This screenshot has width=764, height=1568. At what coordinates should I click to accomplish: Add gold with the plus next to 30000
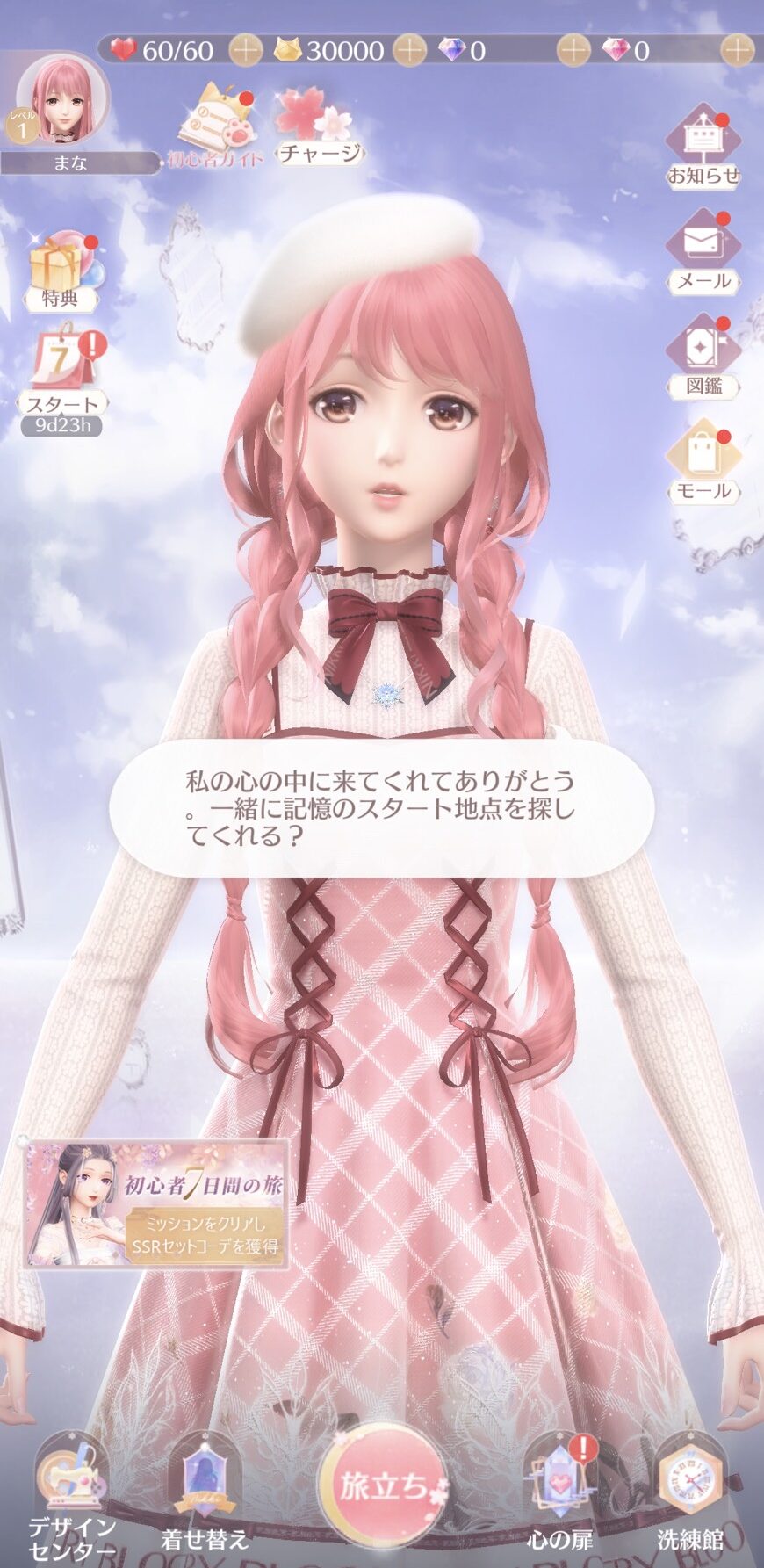(409, 51)
